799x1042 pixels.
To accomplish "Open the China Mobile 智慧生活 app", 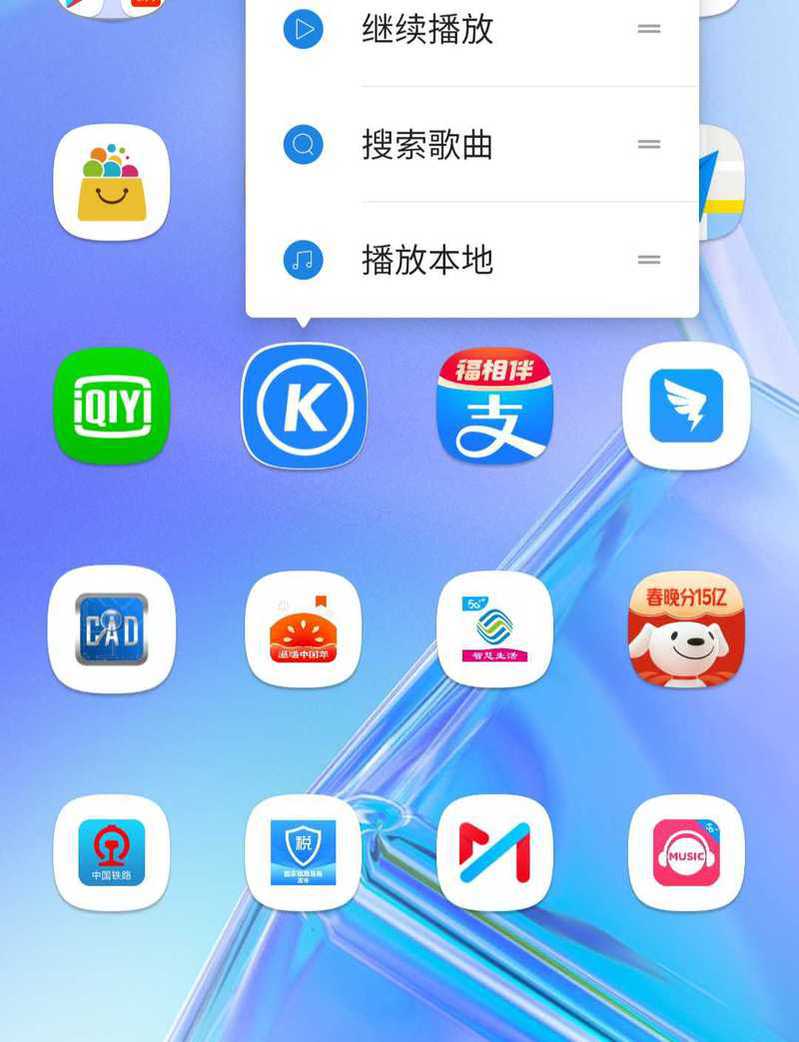I will [495, 629].
